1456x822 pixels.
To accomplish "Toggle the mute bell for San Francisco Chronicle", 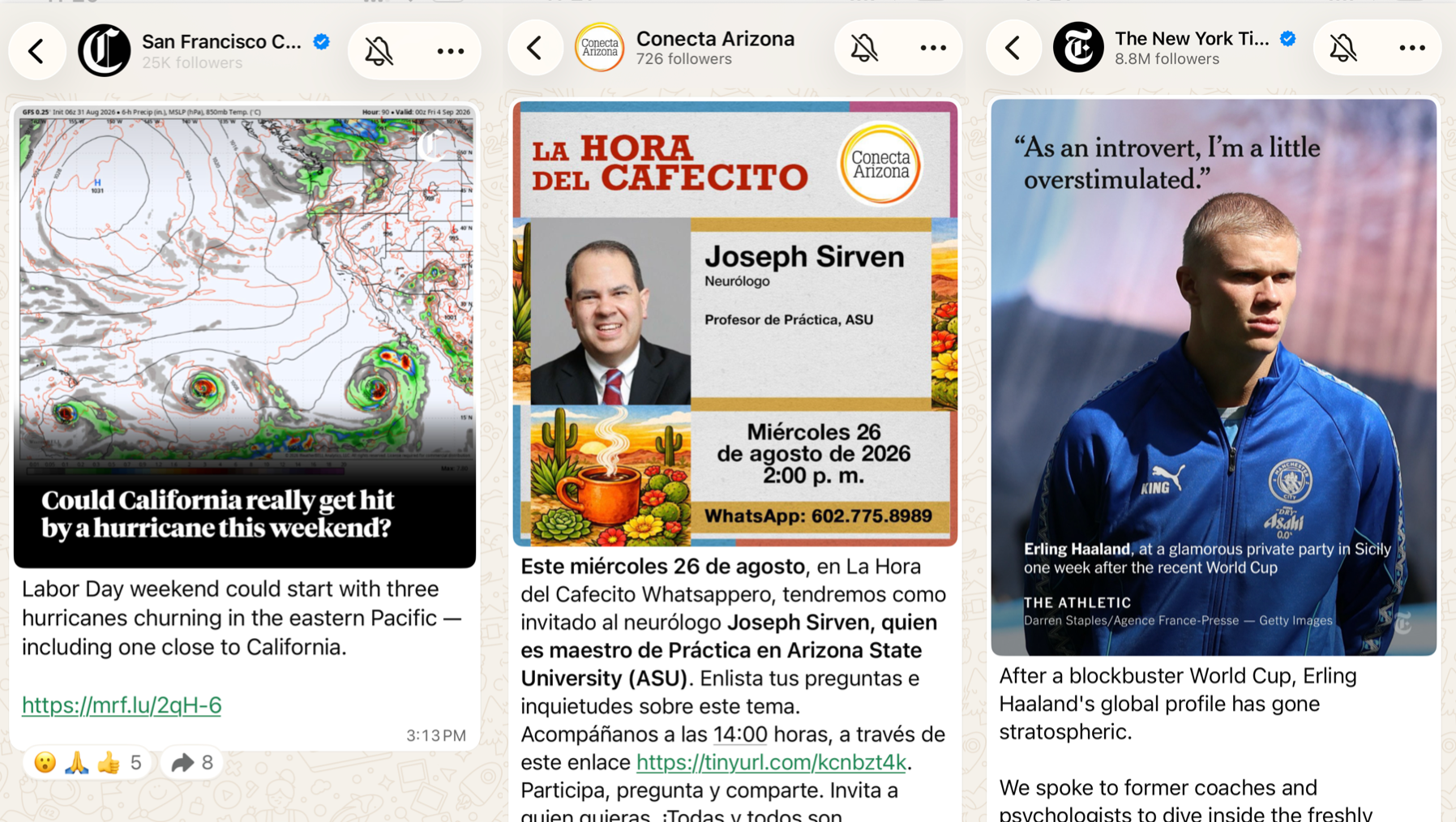I will [x=379, y=51].
